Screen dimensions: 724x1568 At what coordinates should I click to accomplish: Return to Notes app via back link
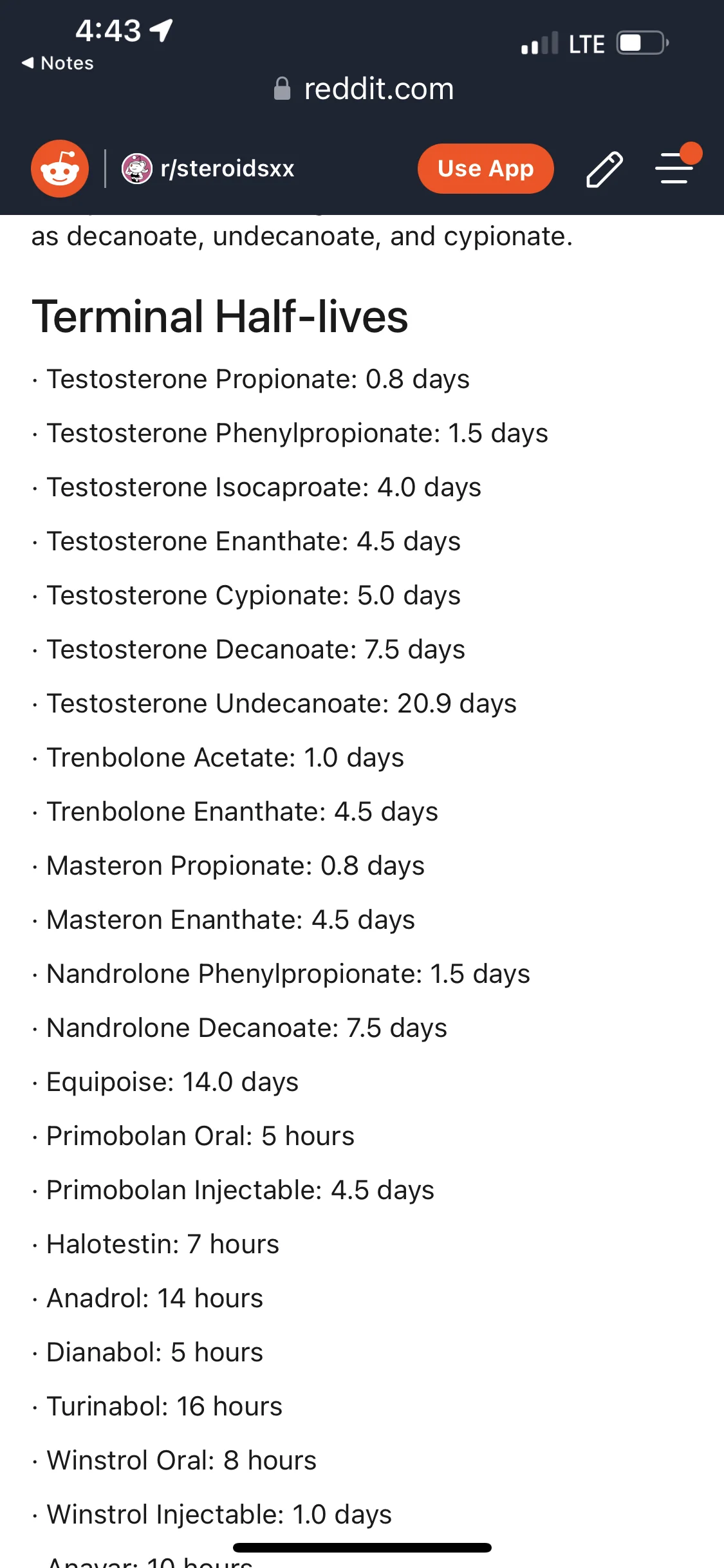(x=58, y=63)
